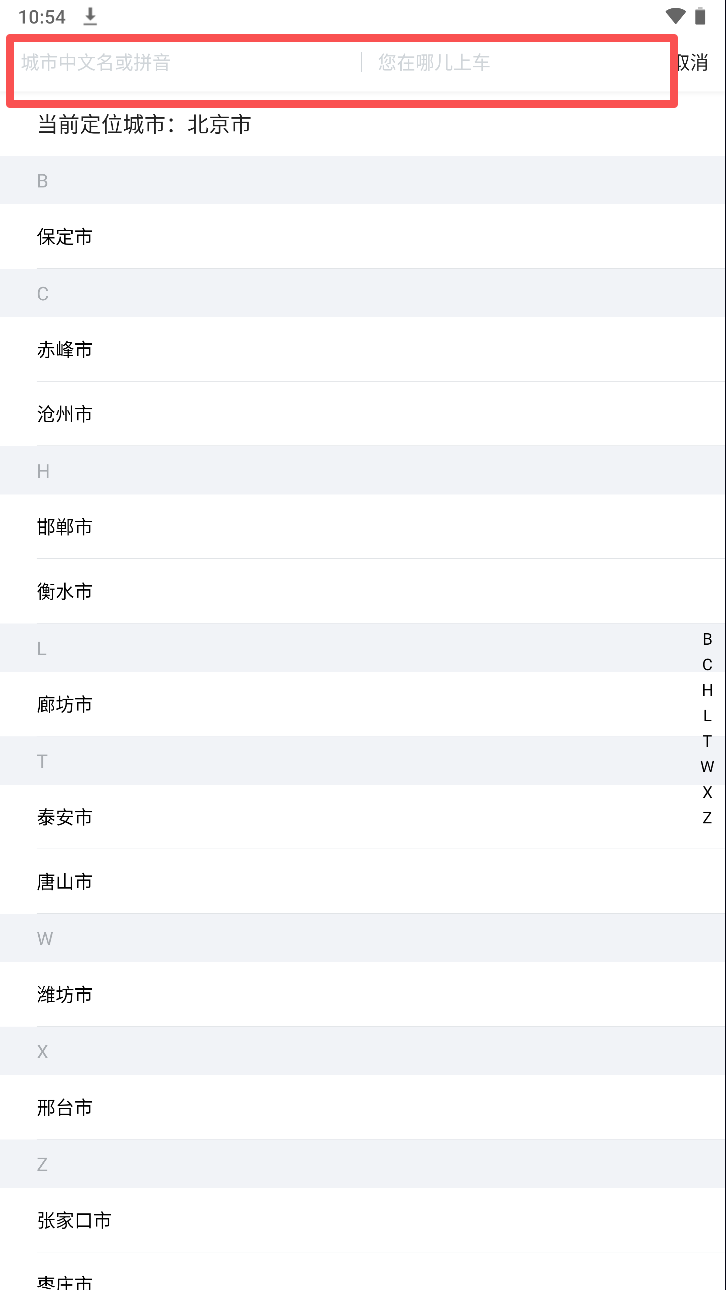The image size is (726, 1290).
Task: Jump to letter H in the index
Action: 707,690
